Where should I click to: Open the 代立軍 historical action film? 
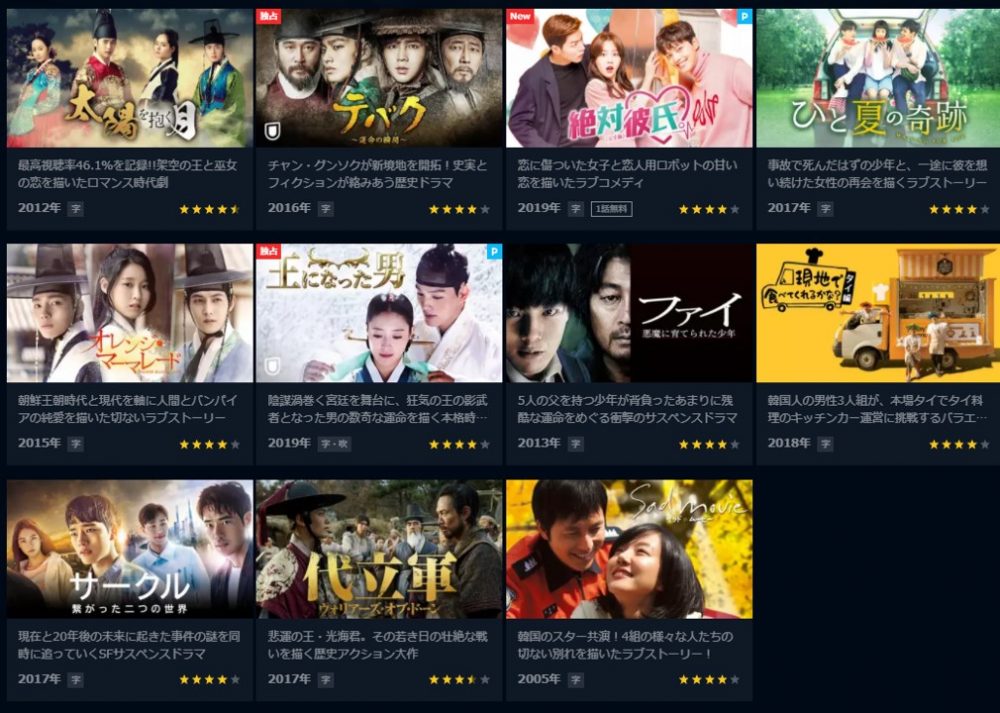(379, 549)
